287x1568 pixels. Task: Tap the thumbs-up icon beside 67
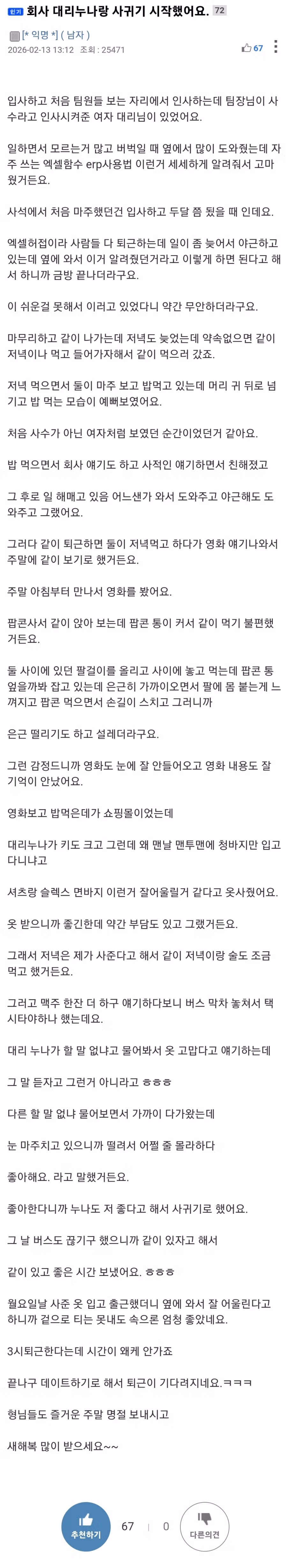(x=246, y=48)
